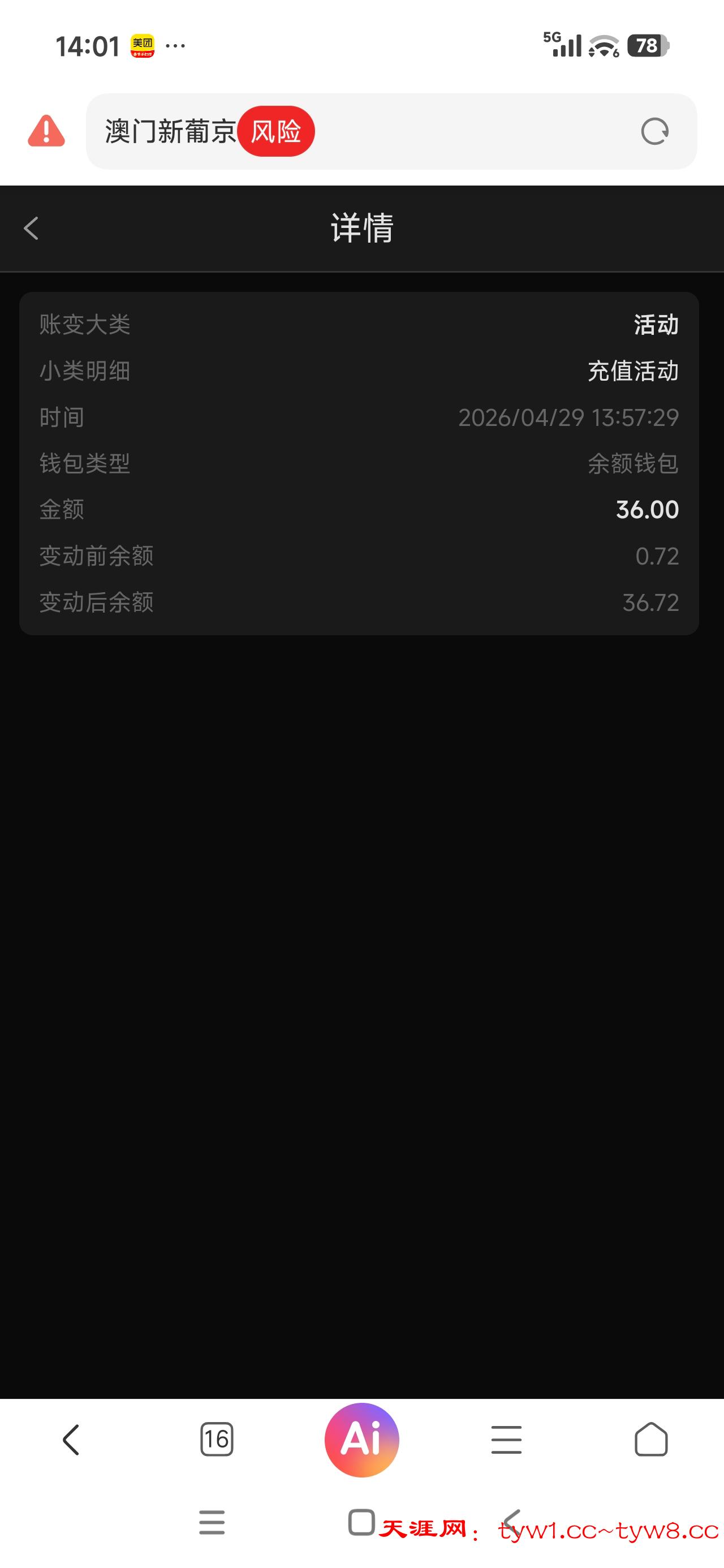Open recent apps from system navigation bar
724x1568 pixels.
click(x=212, y=1522)
